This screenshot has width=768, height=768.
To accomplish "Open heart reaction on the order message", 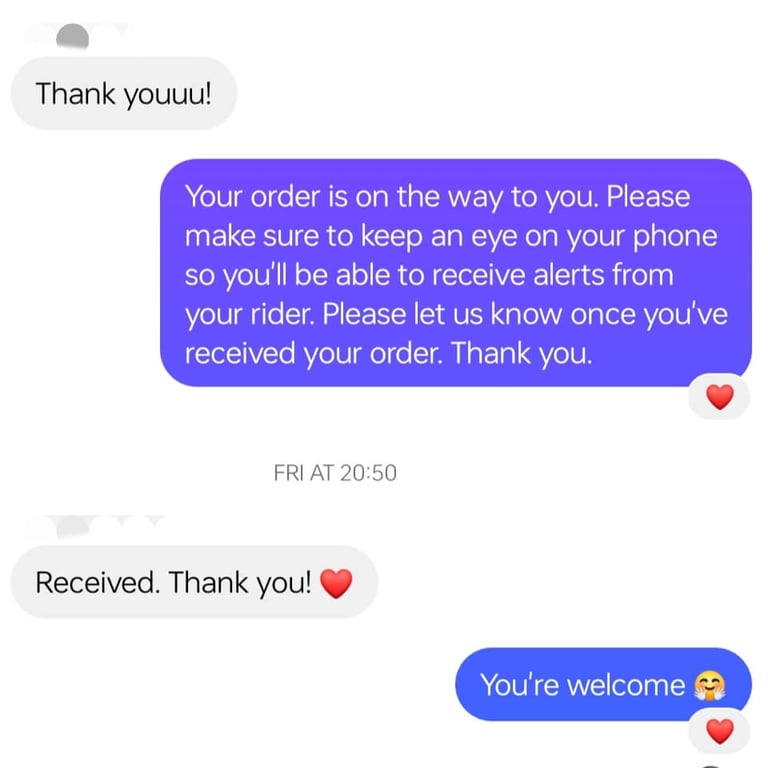I will [719, 396].
